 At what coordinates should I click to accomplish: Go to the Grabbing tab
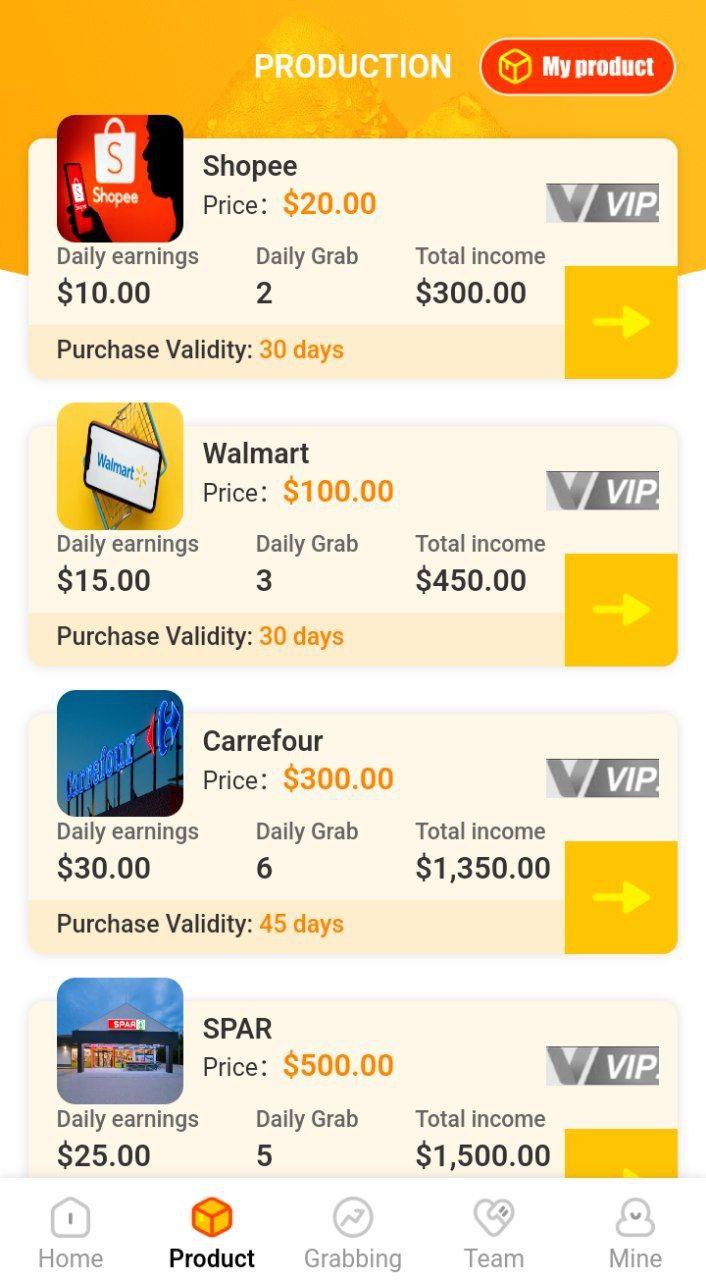click(x=353, y=1232)
